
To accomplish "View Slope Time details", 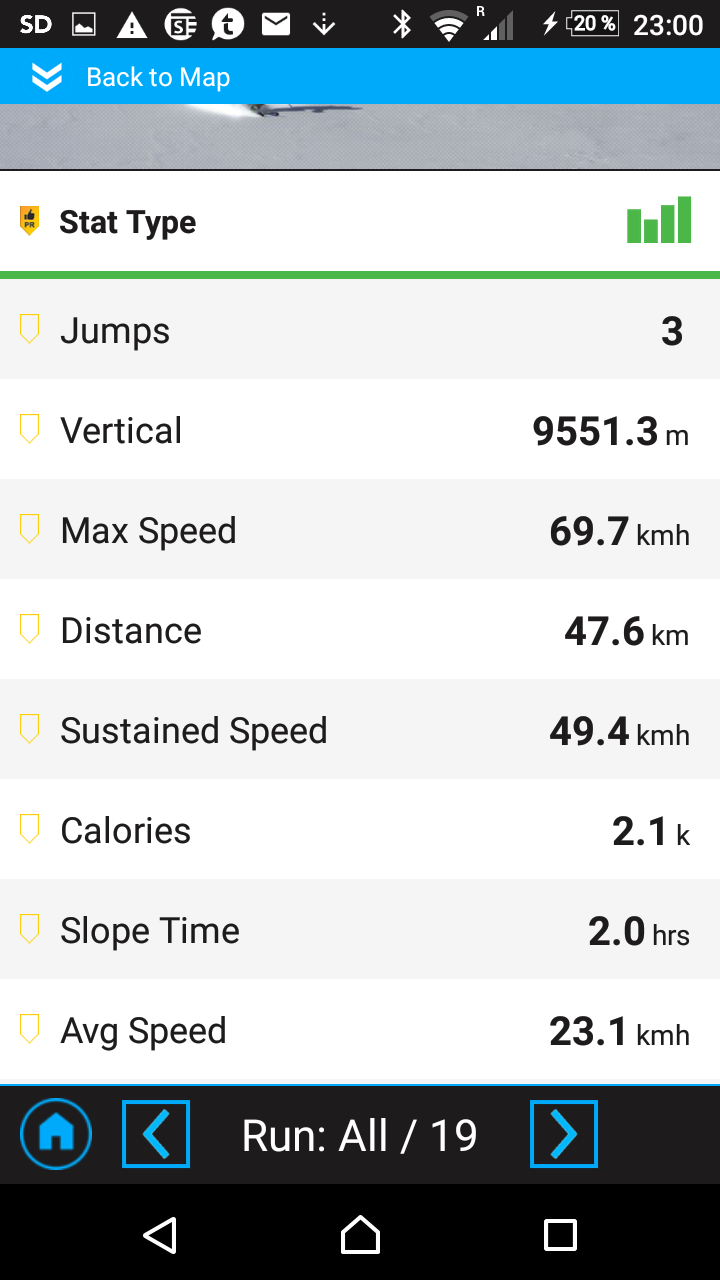I will 360,930.
